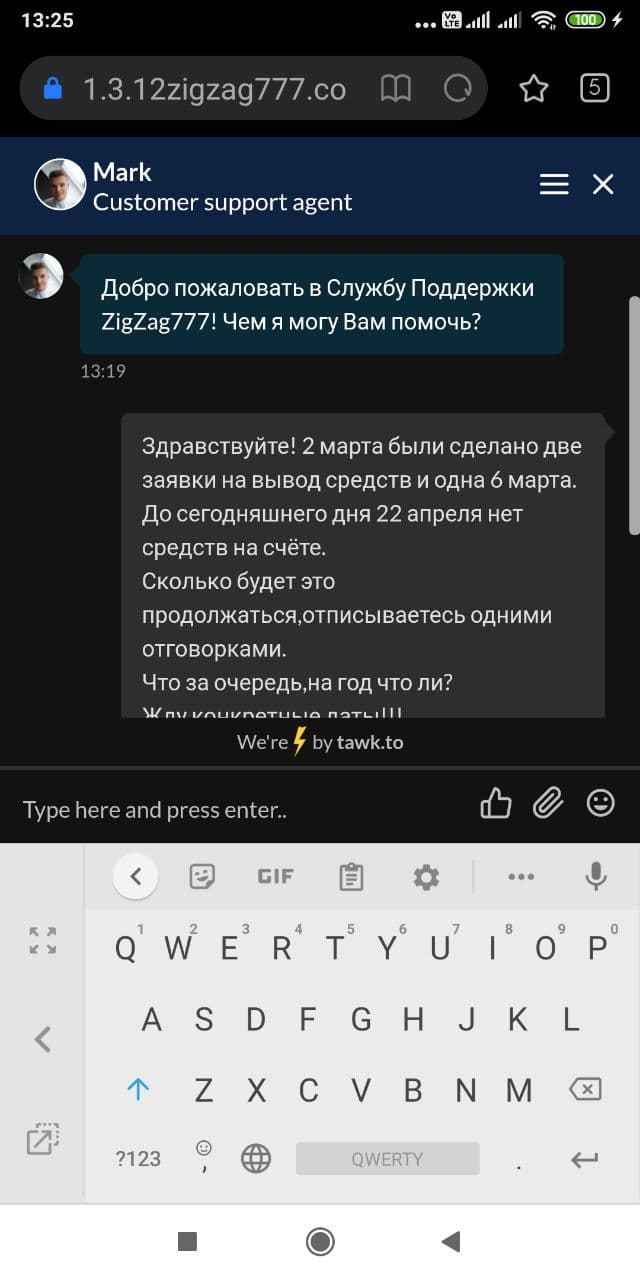
Task: Send a thumbs-up rating
Action: (496, 803)
